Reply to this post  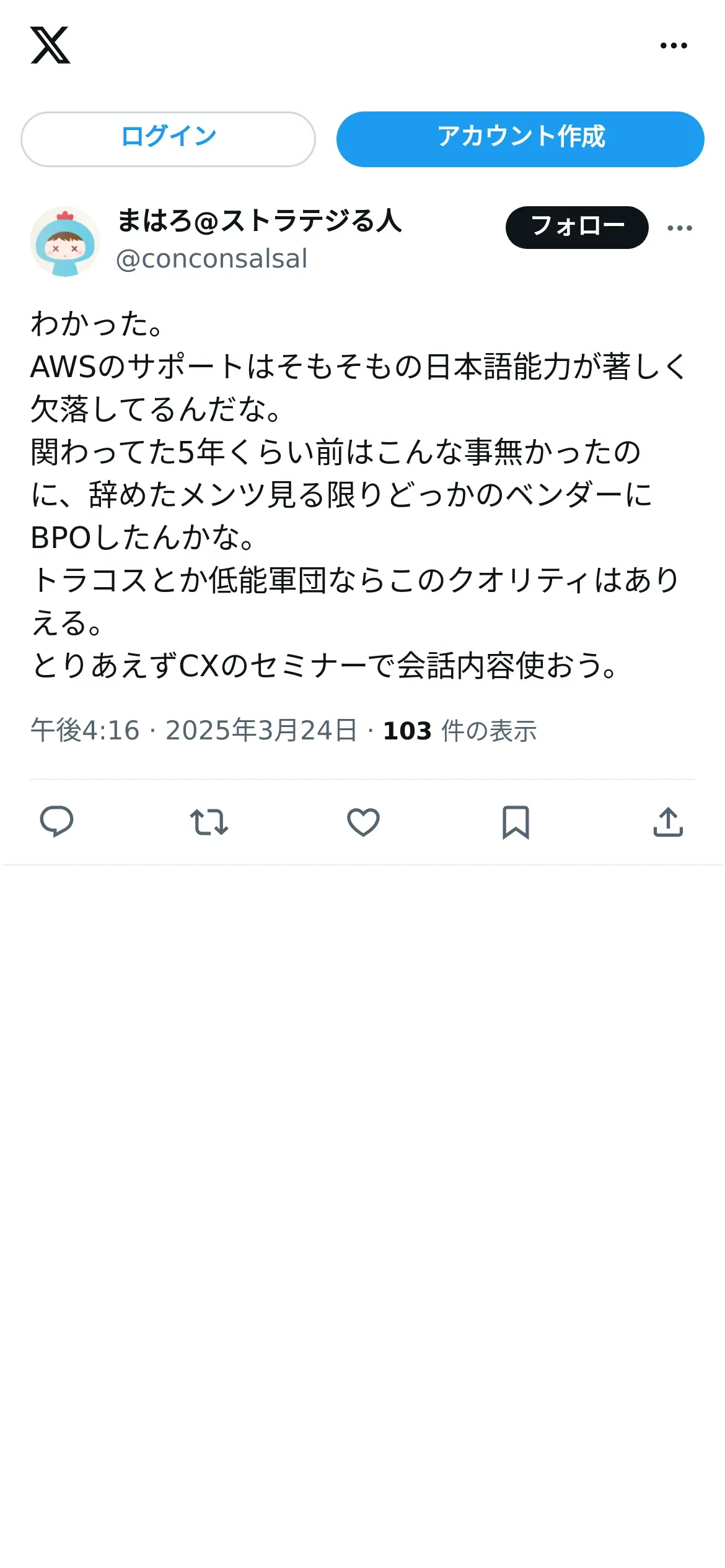(56, 822)
